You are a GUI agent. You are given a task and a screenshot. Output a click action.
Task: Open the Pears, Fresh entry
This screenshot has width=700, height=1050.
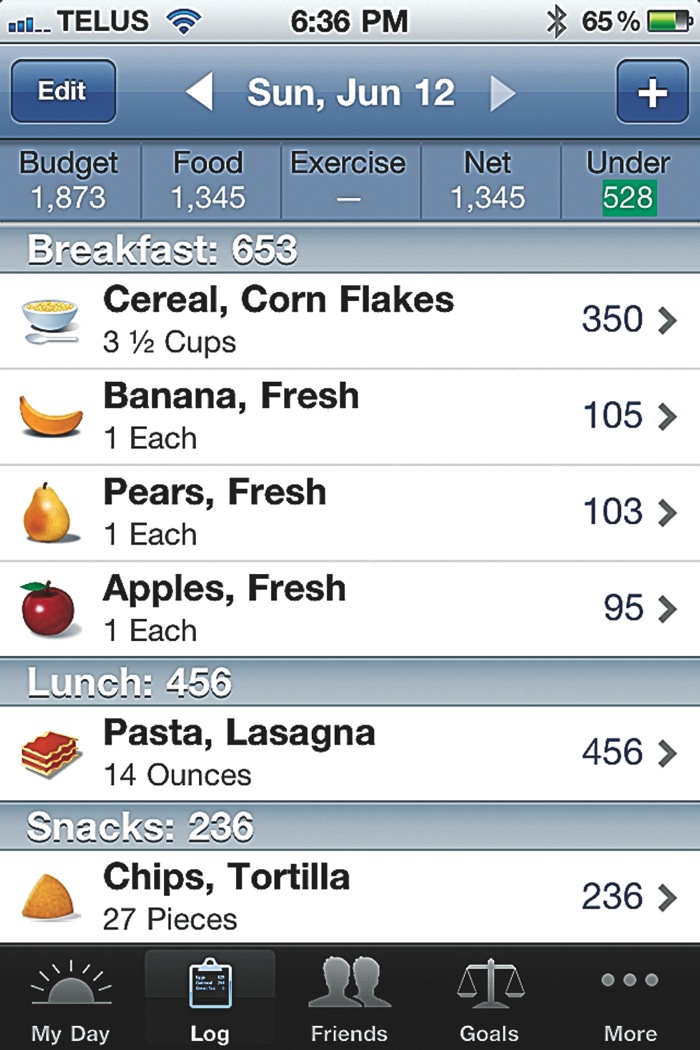pos(350,512)
